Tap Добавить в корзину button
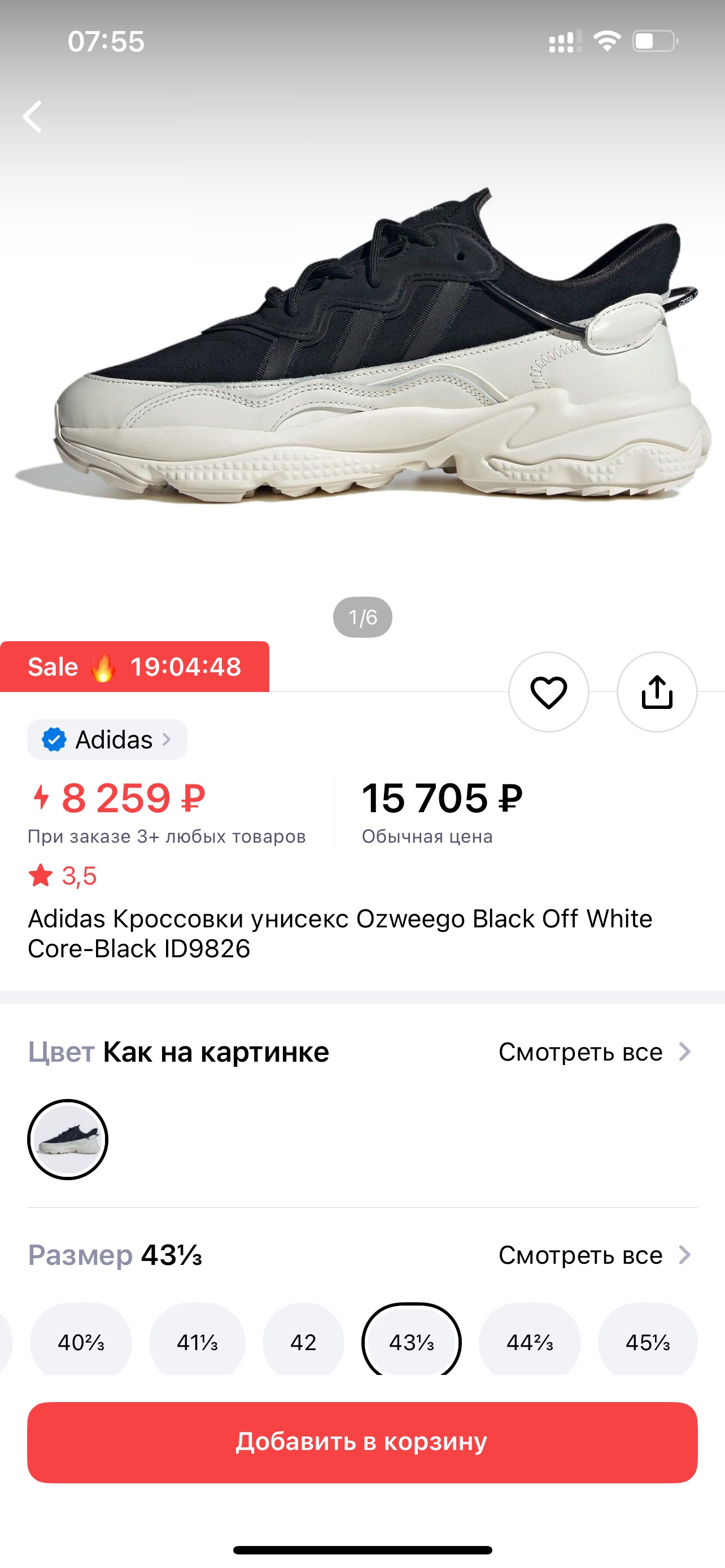Viewport: 725px width, 1568px height. (x=362, y=1442)
